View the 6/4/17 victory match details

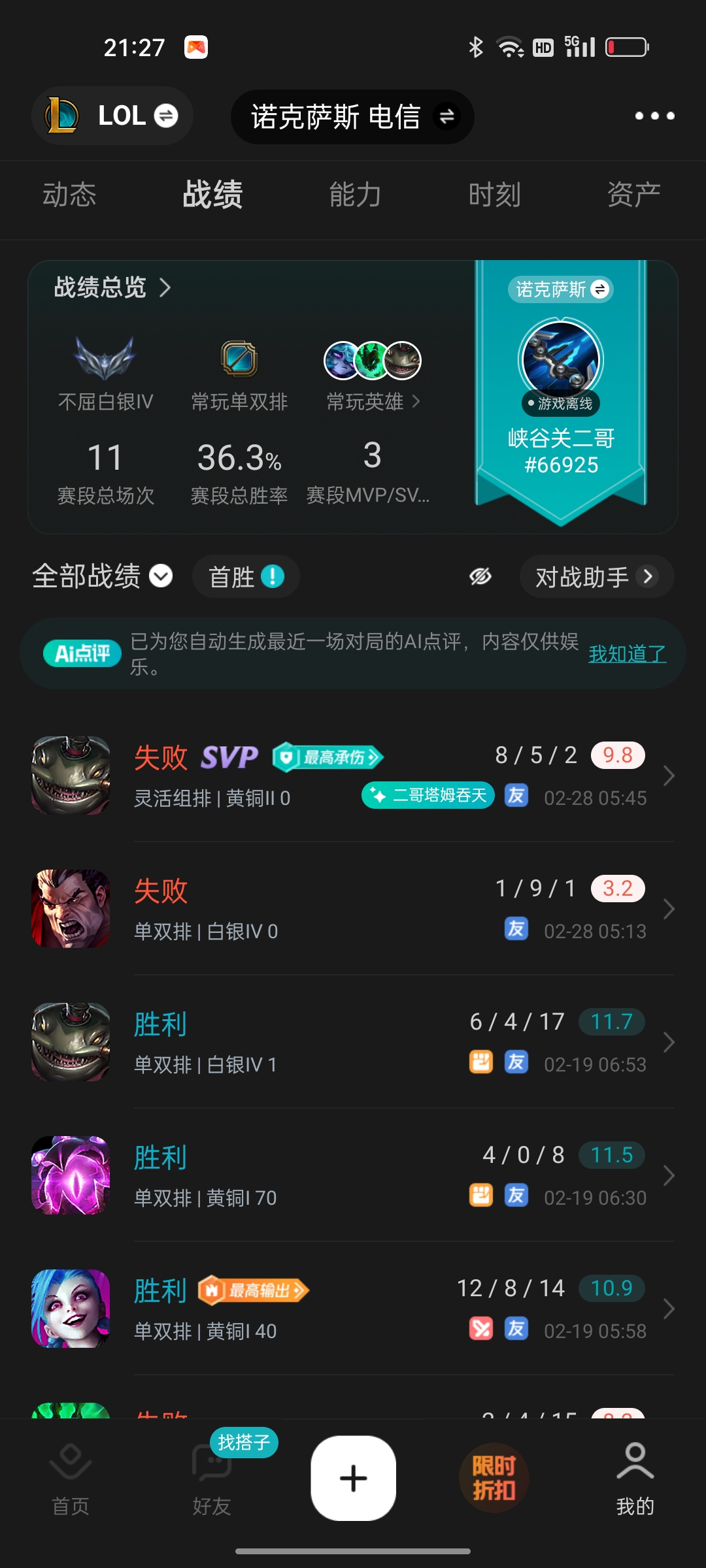coord(353,1042)
